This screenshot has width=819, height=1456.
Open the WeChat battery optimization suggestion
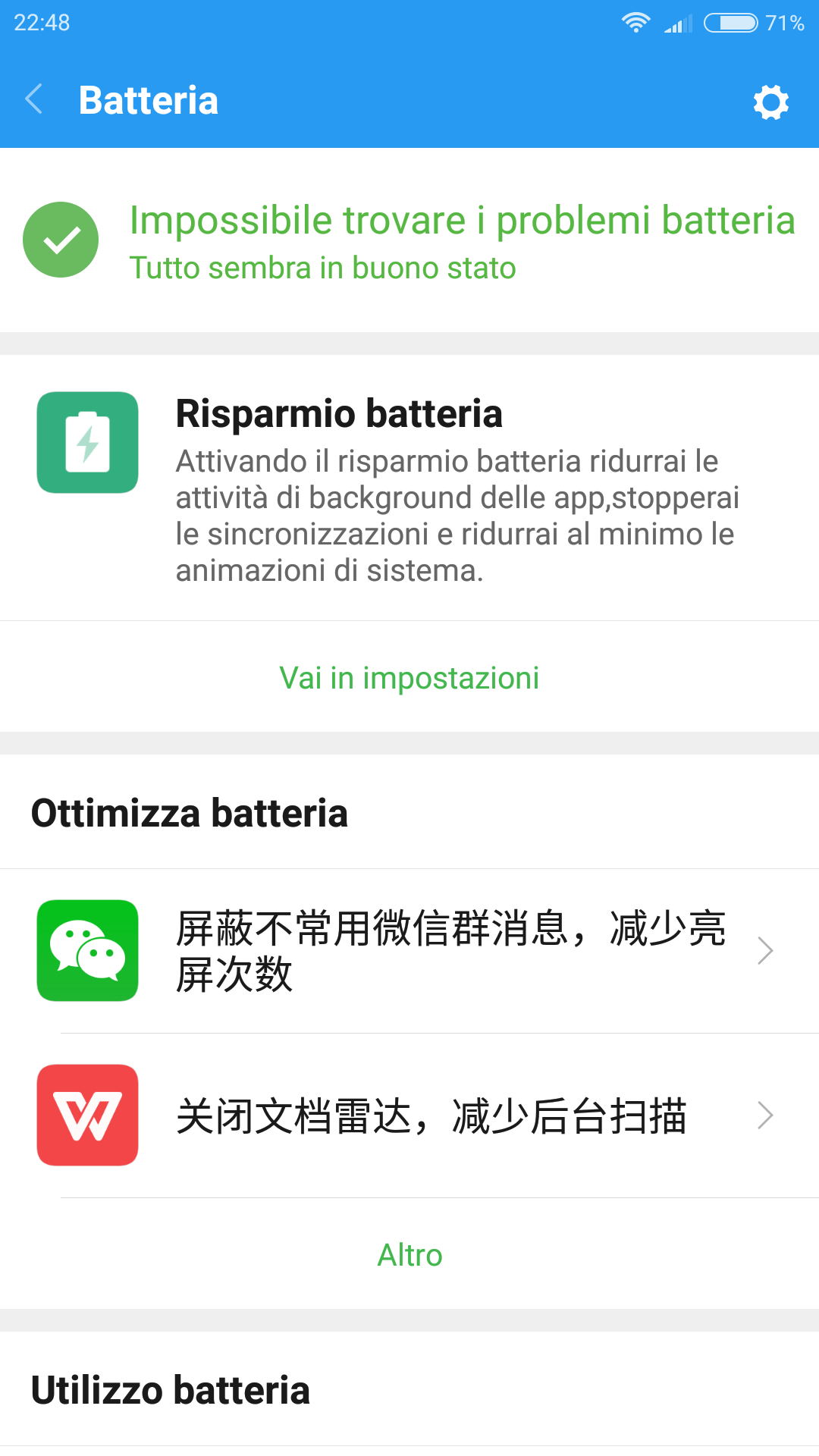409,951
